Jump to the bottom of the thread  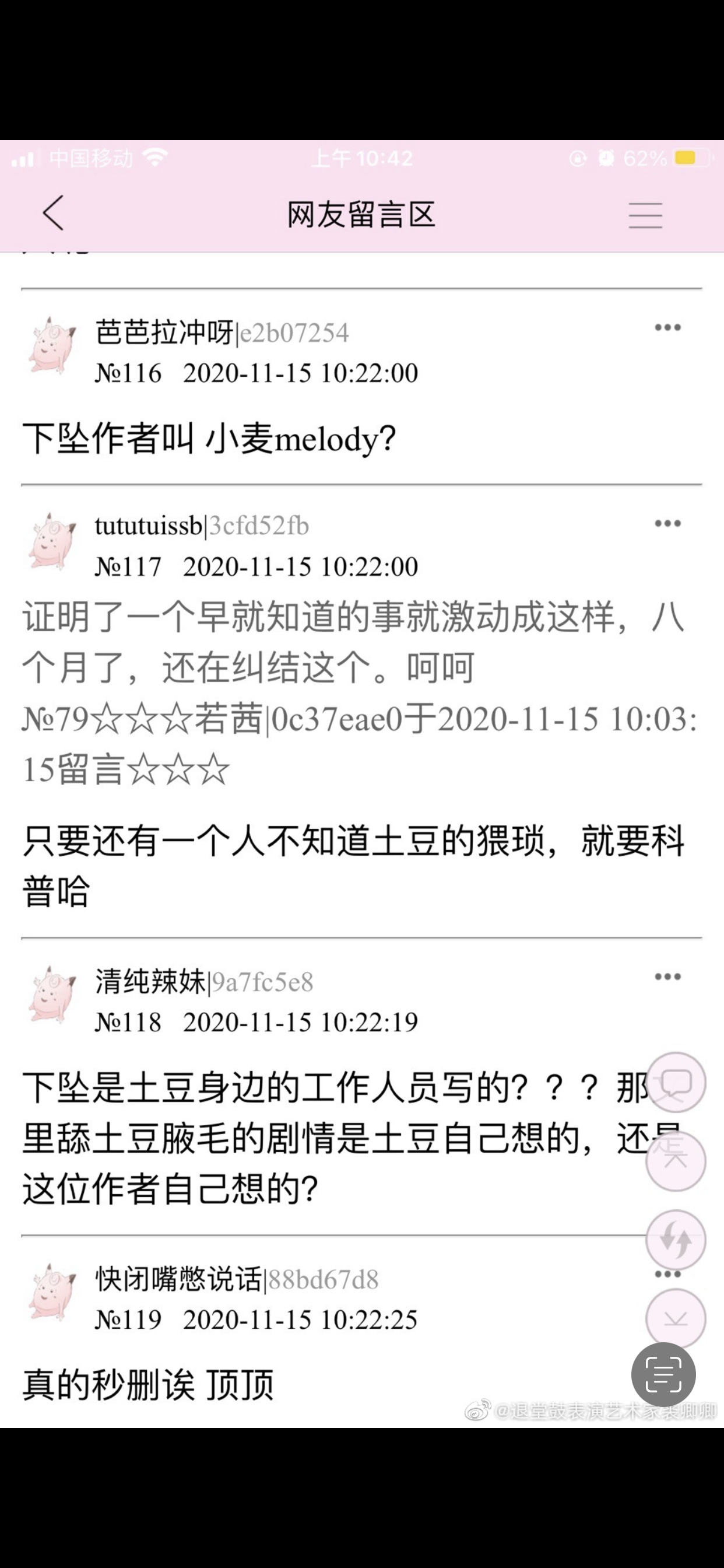click(676, 1318)
